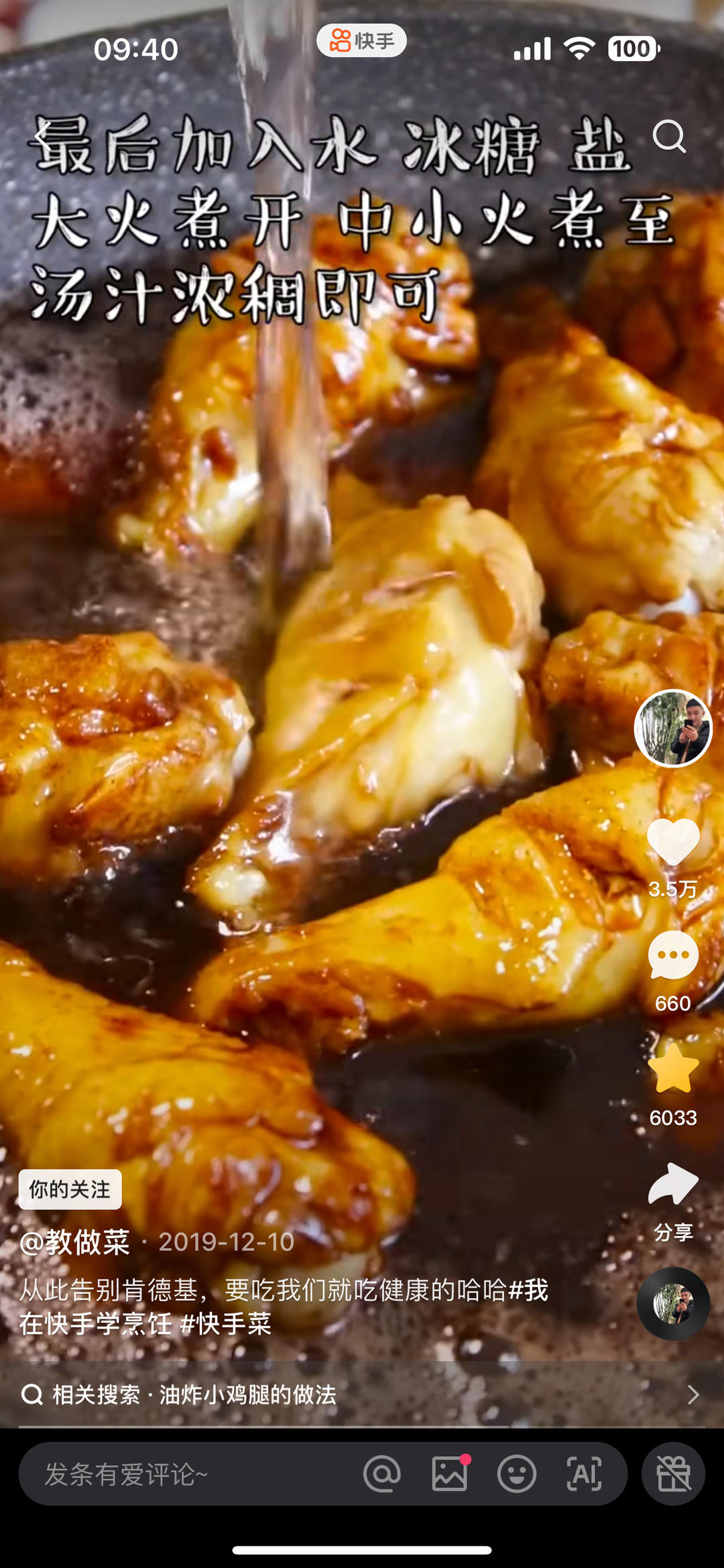Open the emoji picker
The height and width of the screenshot is (1568, 724).
click(x=517, y=1474)
